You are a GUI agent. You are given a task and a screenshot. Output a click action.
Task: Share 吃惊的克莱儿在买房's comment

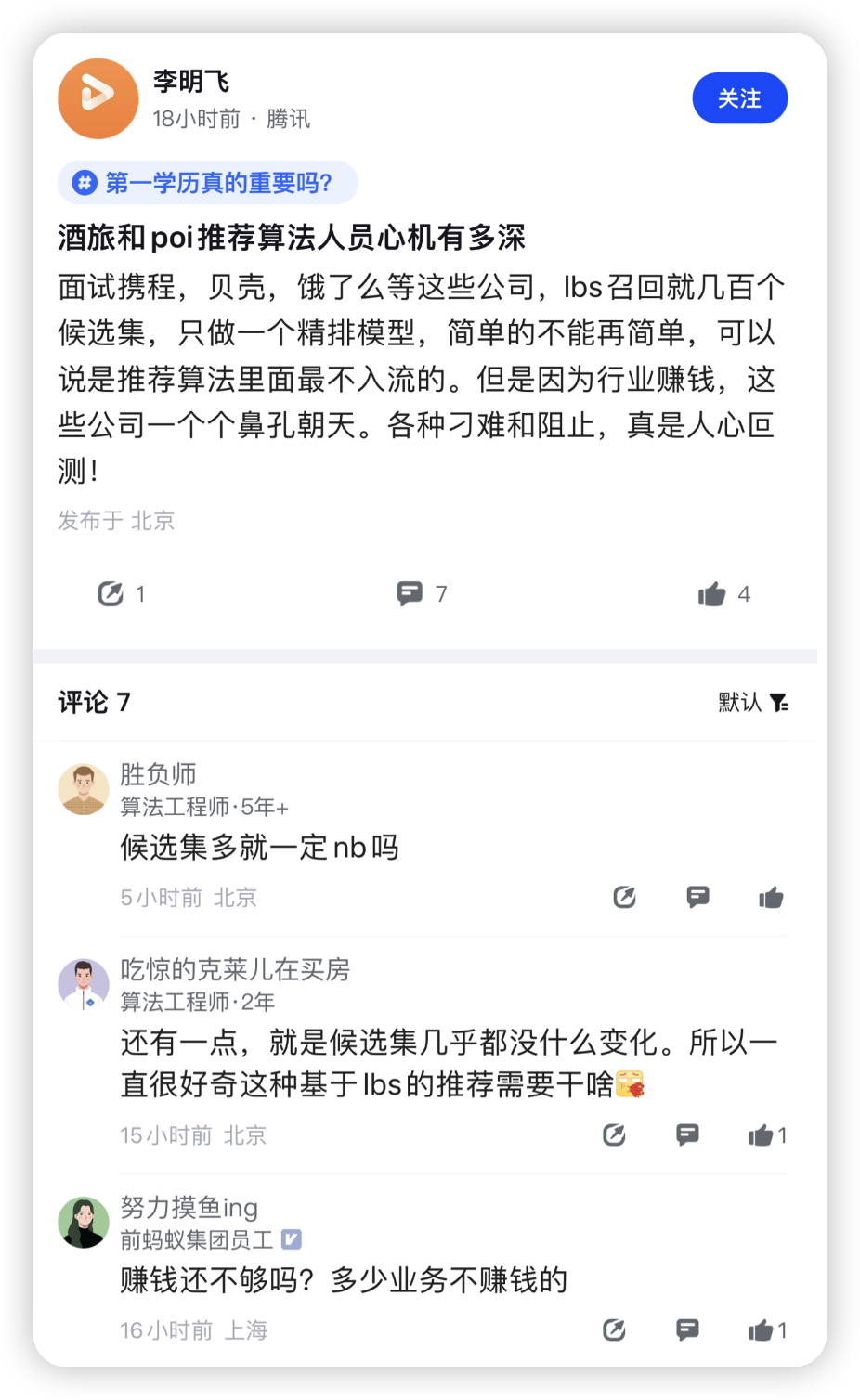pos(614,1134)
